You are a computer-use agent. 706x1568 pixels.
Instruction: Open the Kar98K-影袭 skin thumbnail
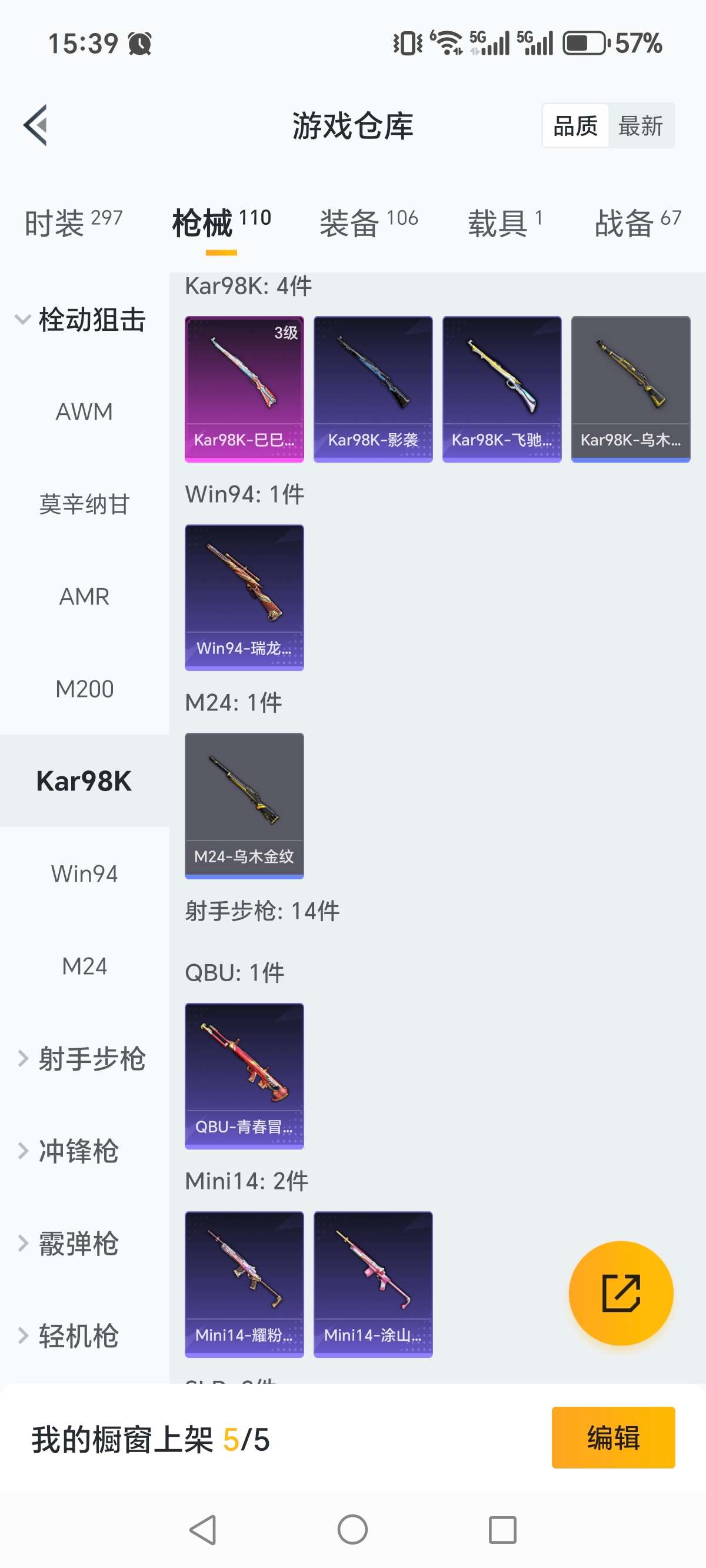coord(373,388)
